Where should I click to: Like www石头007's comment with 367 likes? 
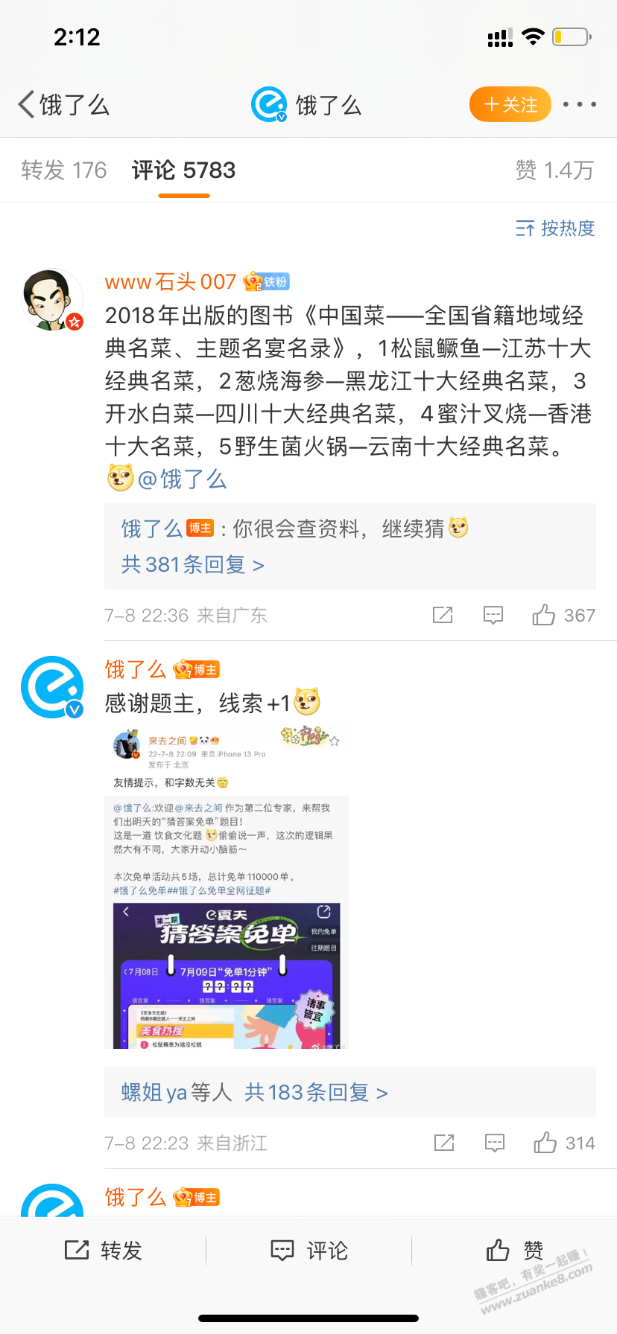tap(564, 615)
